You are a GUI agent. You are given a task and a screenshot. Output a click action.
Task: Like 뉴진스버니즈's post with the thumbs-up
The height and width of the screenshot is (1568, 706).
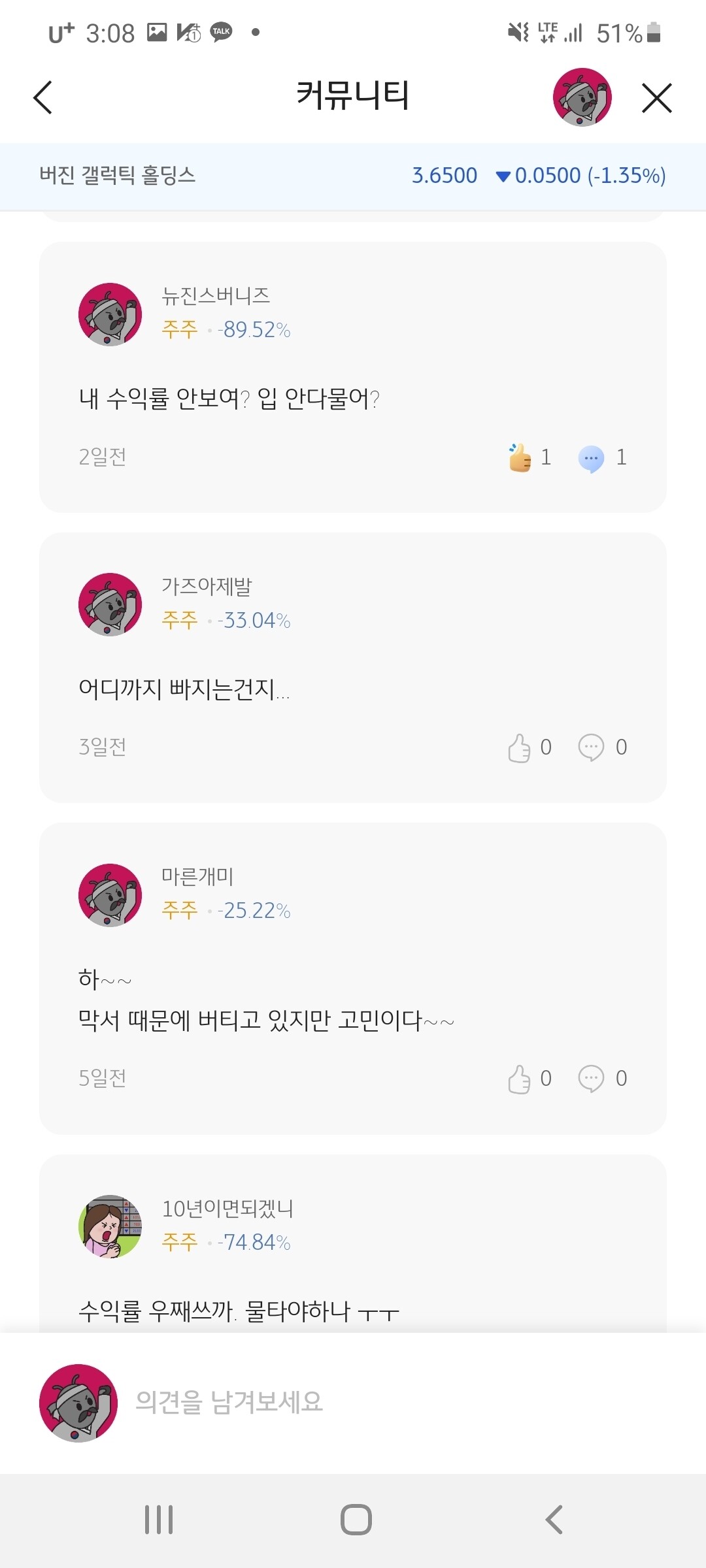[518, 456]
